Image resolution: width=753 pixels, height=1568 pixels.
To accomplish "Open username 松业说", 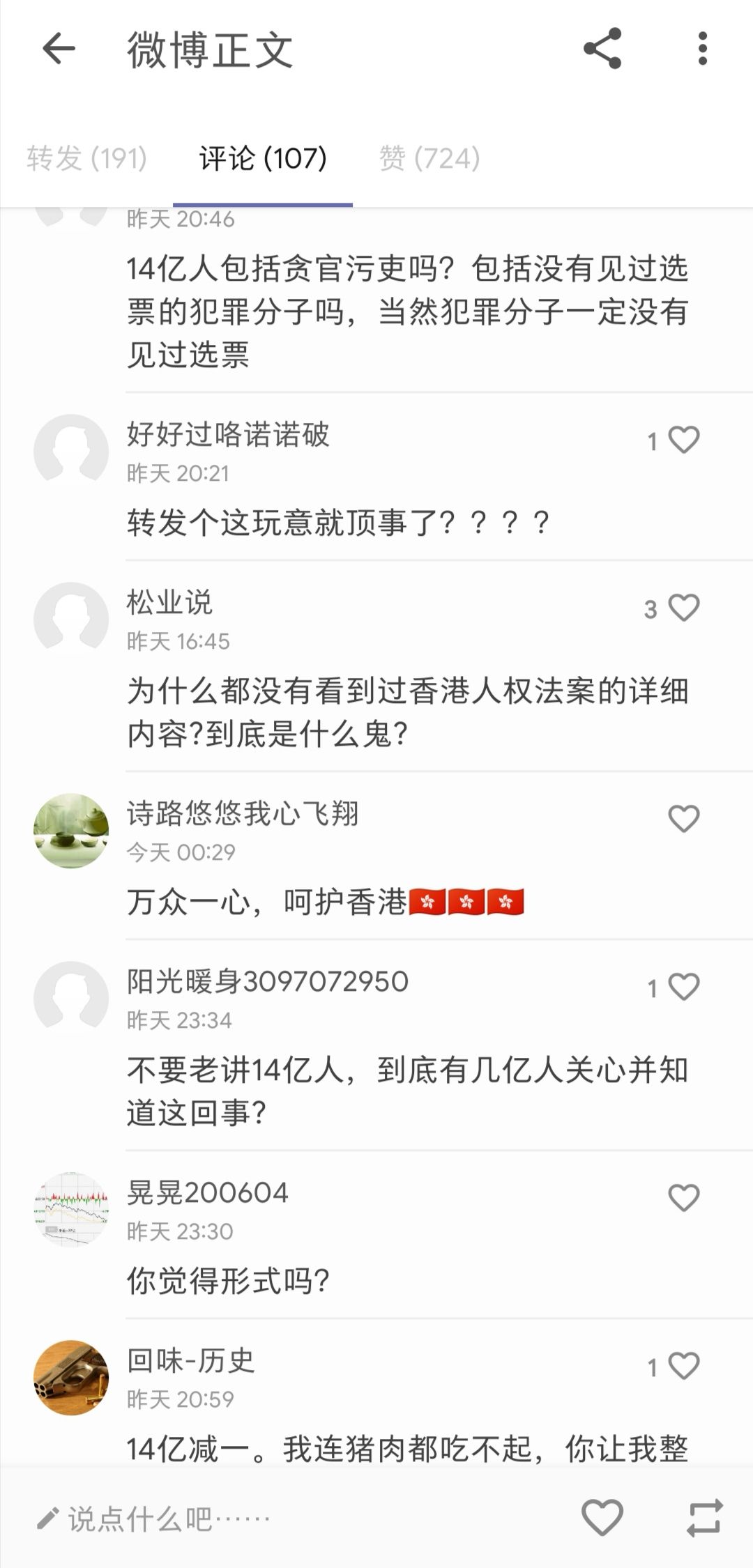I will 169,602.
